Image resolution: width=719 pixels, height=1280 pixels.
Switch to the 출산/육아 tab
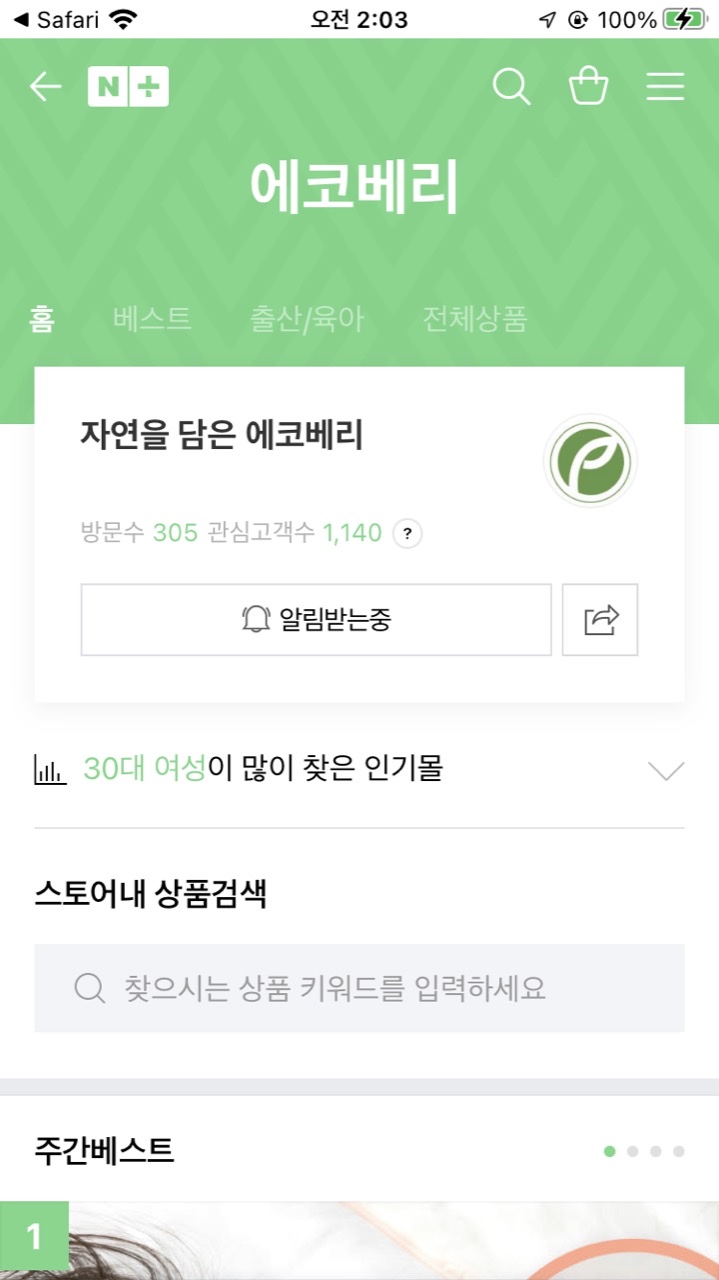307,320
